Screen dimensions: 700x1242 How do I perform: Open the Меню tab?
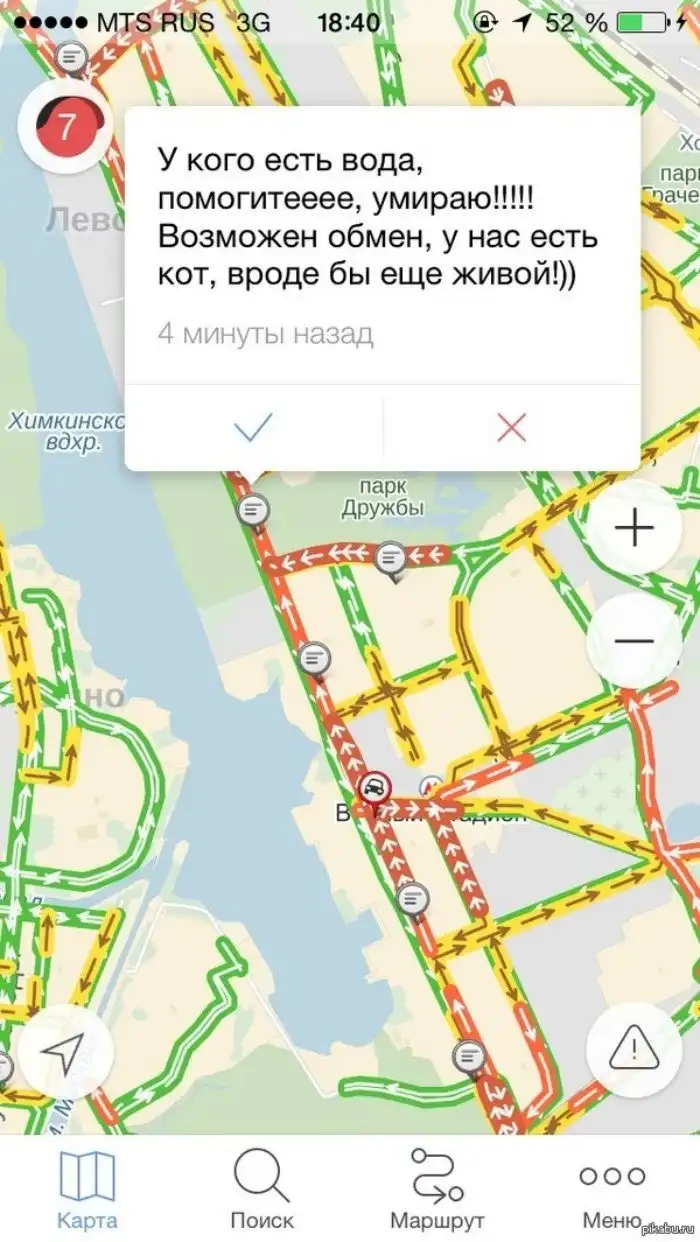click(x=612, y=1189)
